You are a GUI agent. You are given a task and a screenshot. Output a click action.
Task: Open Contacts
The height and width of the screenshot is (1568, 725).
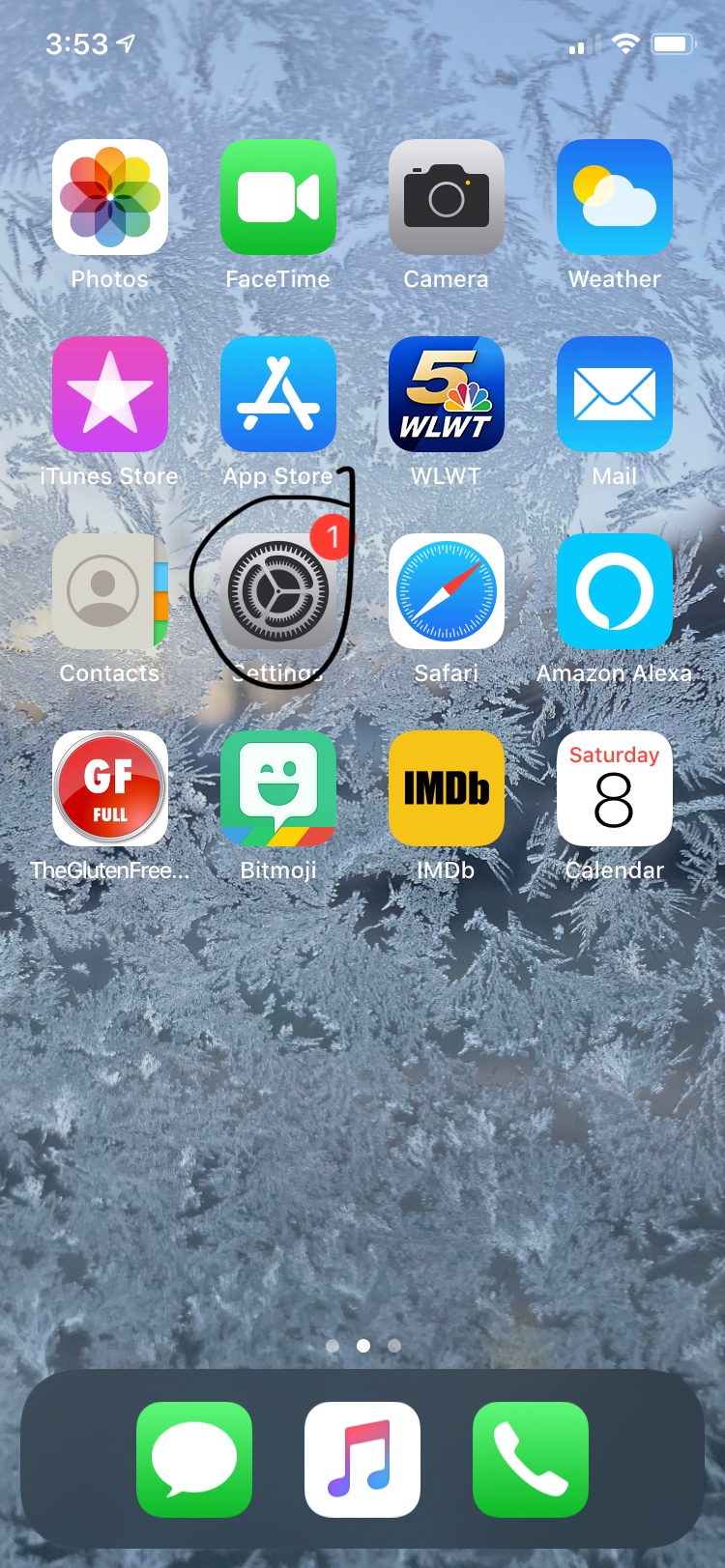coord(110,591)
